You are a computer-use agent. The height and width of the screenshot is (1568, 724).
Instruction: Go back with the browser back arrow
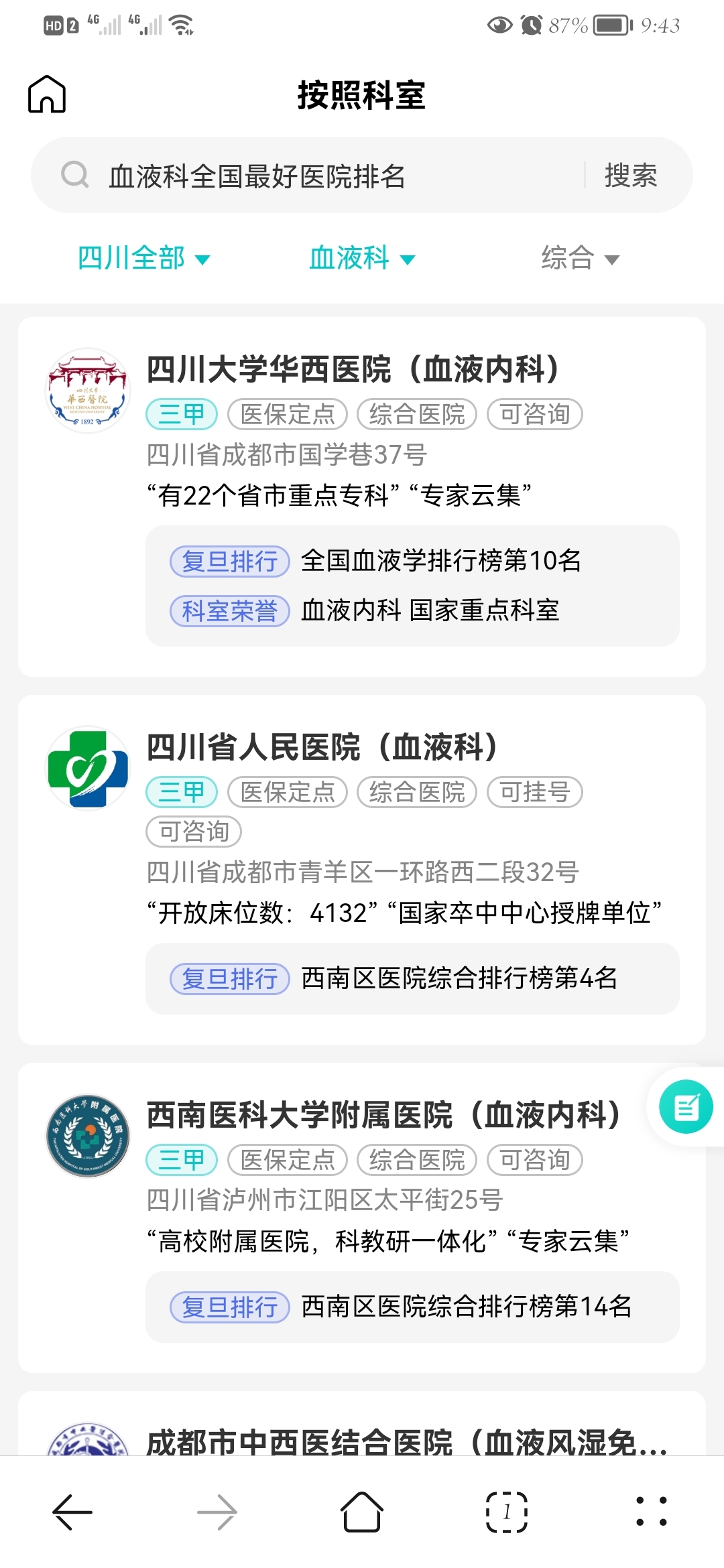coord(72,1512)
